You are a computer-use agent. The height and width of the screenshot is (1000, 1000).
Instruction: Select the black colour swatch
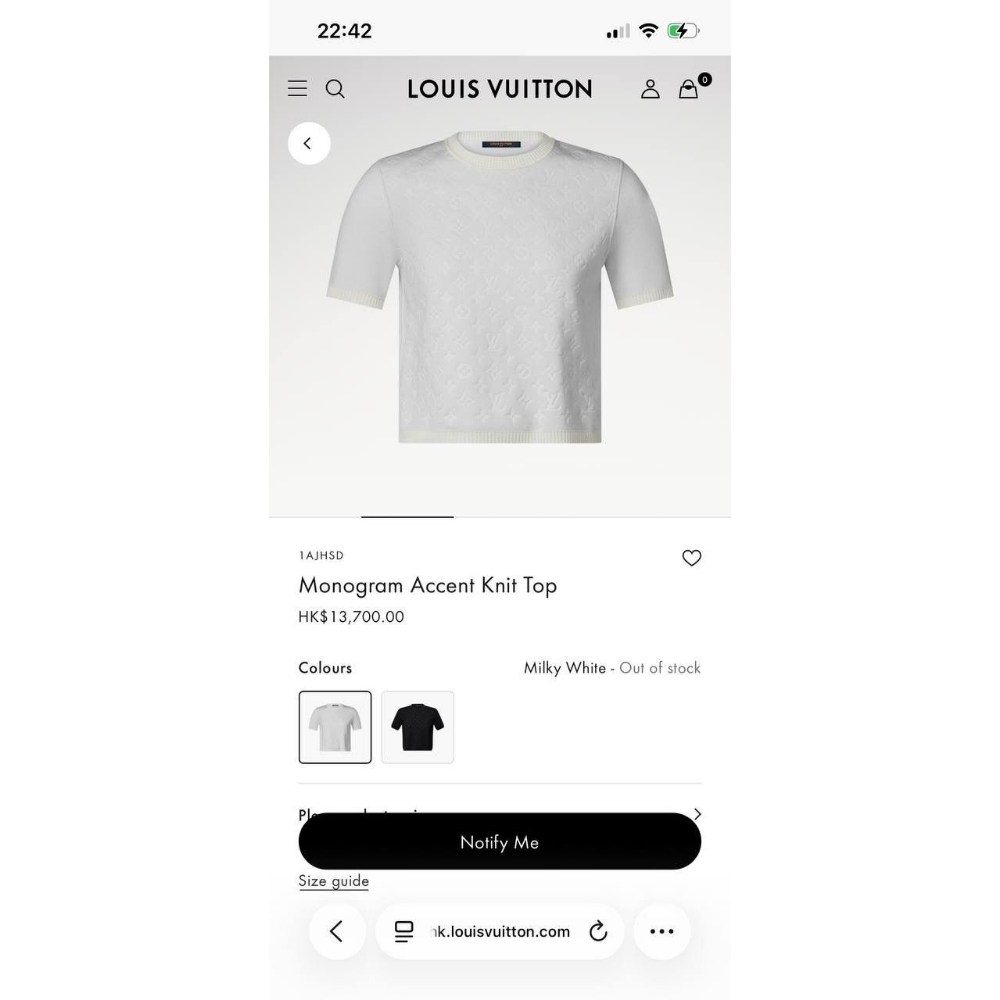coord(417,727)
